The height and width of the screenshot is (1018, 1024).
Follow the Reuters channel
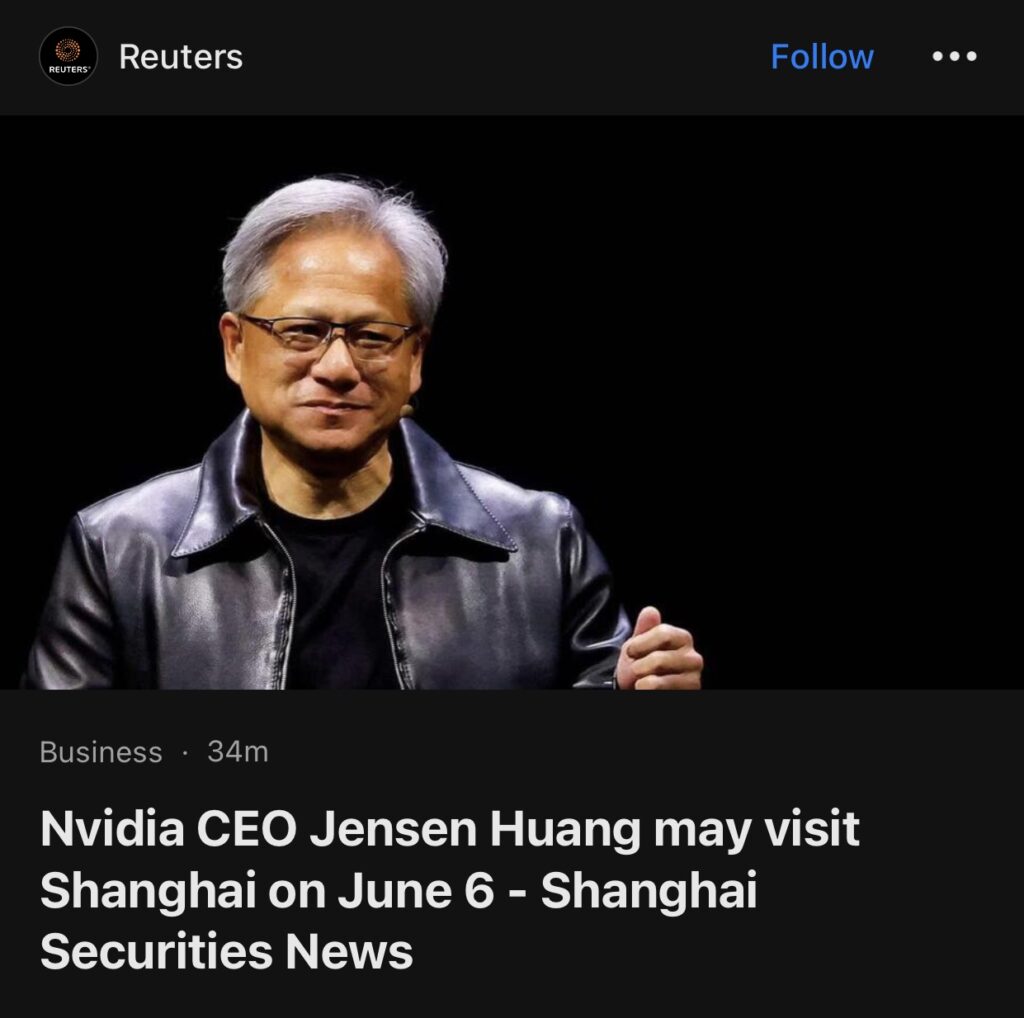821,57
